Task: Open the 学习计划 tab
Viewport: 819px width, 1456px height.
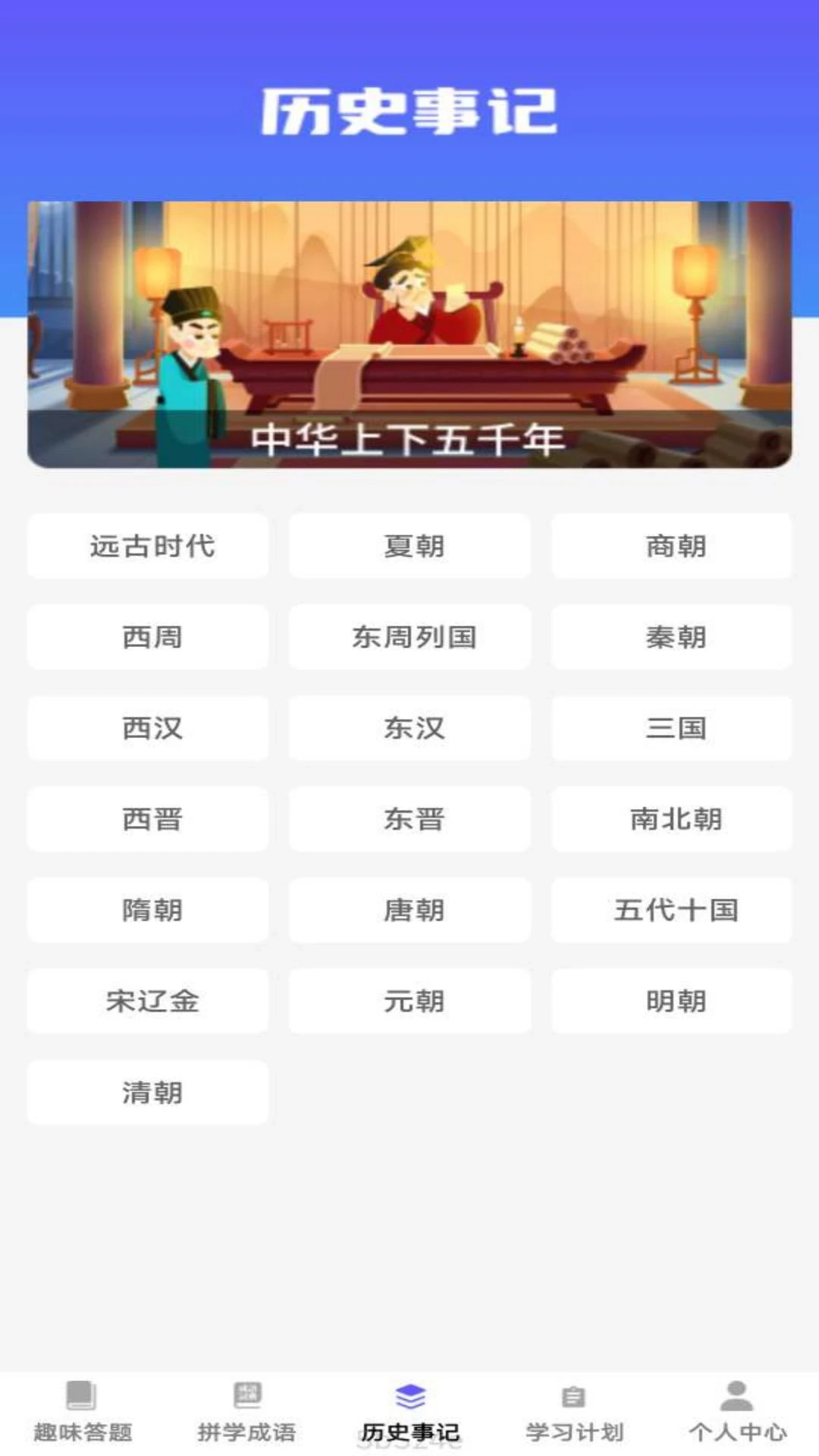Action: click(573, 1429)
